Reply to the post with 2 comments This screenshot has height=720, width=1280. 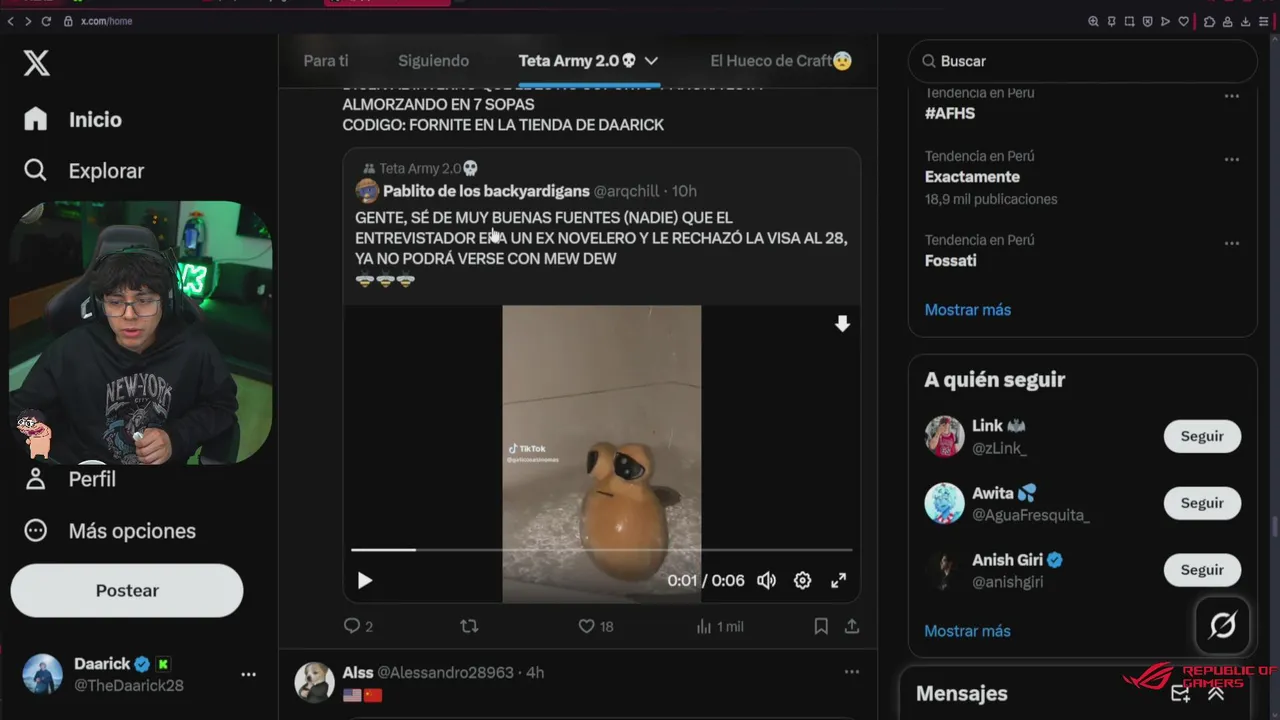(352, 626)
